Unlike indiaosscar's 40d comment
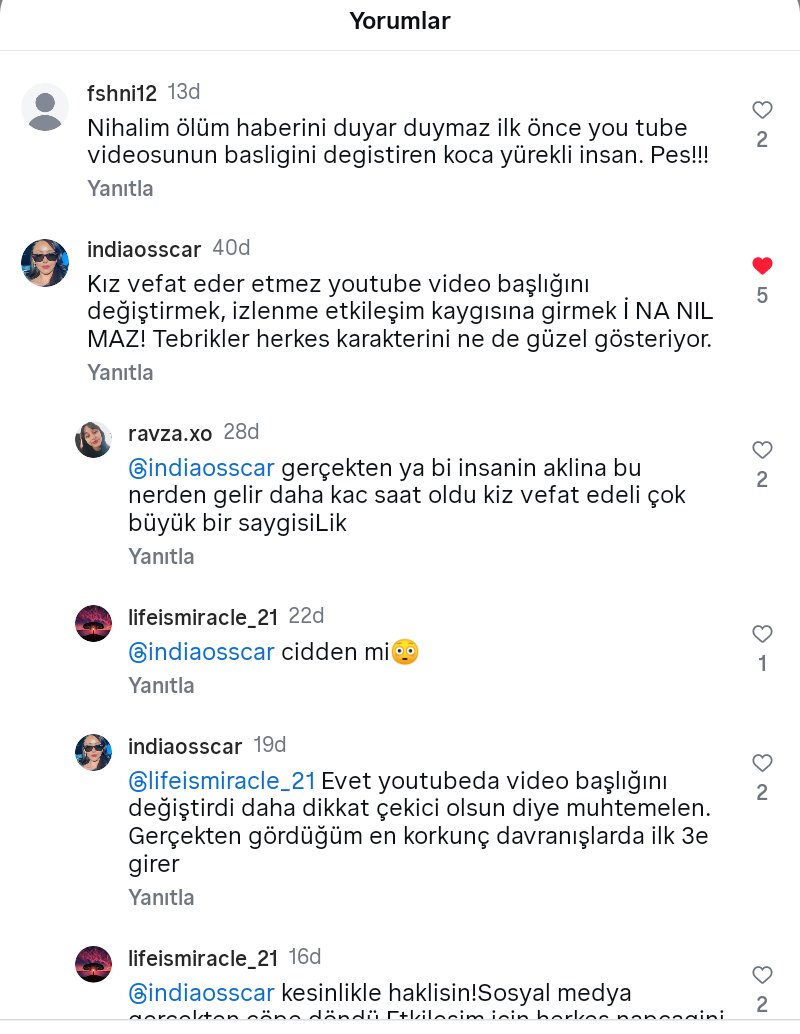This screenshot has height=1034, width=800. click(762, 266)
